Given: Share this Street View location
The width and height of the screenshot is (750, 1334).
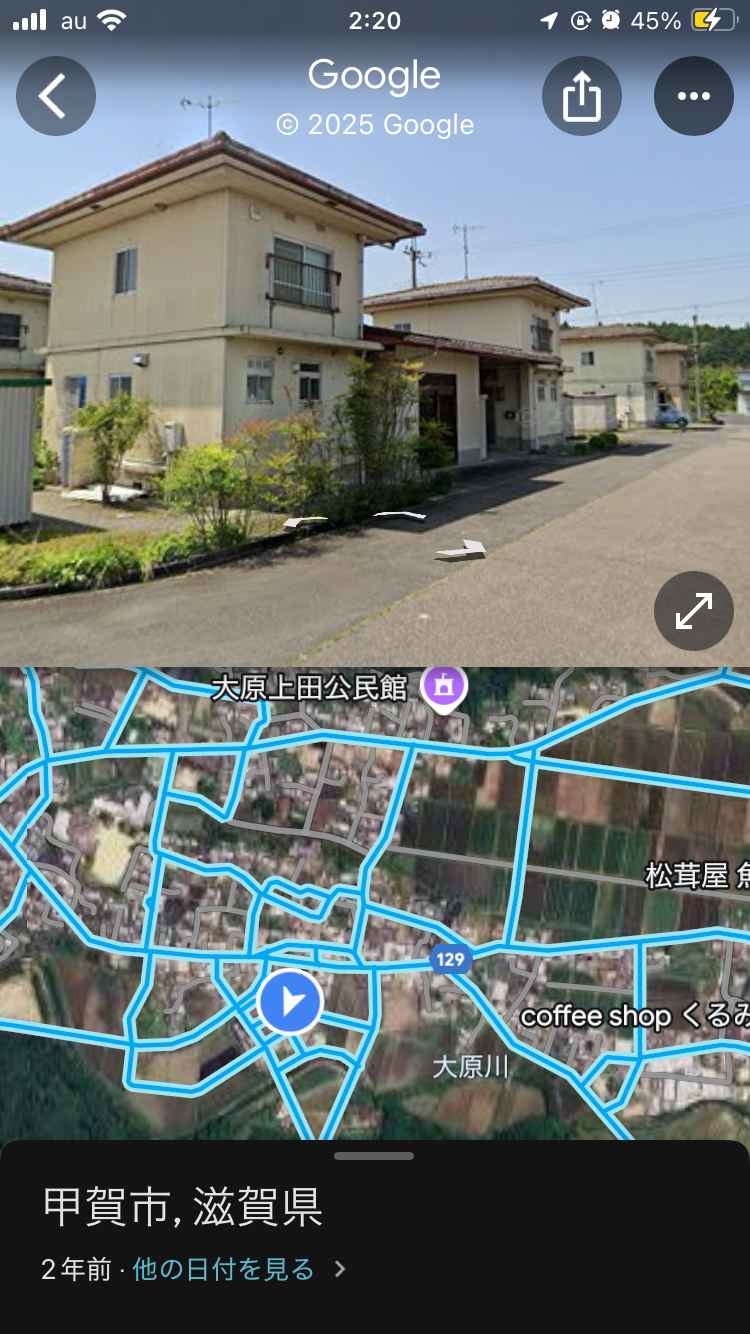Looking at the screenshot, I should coord(581,96).
